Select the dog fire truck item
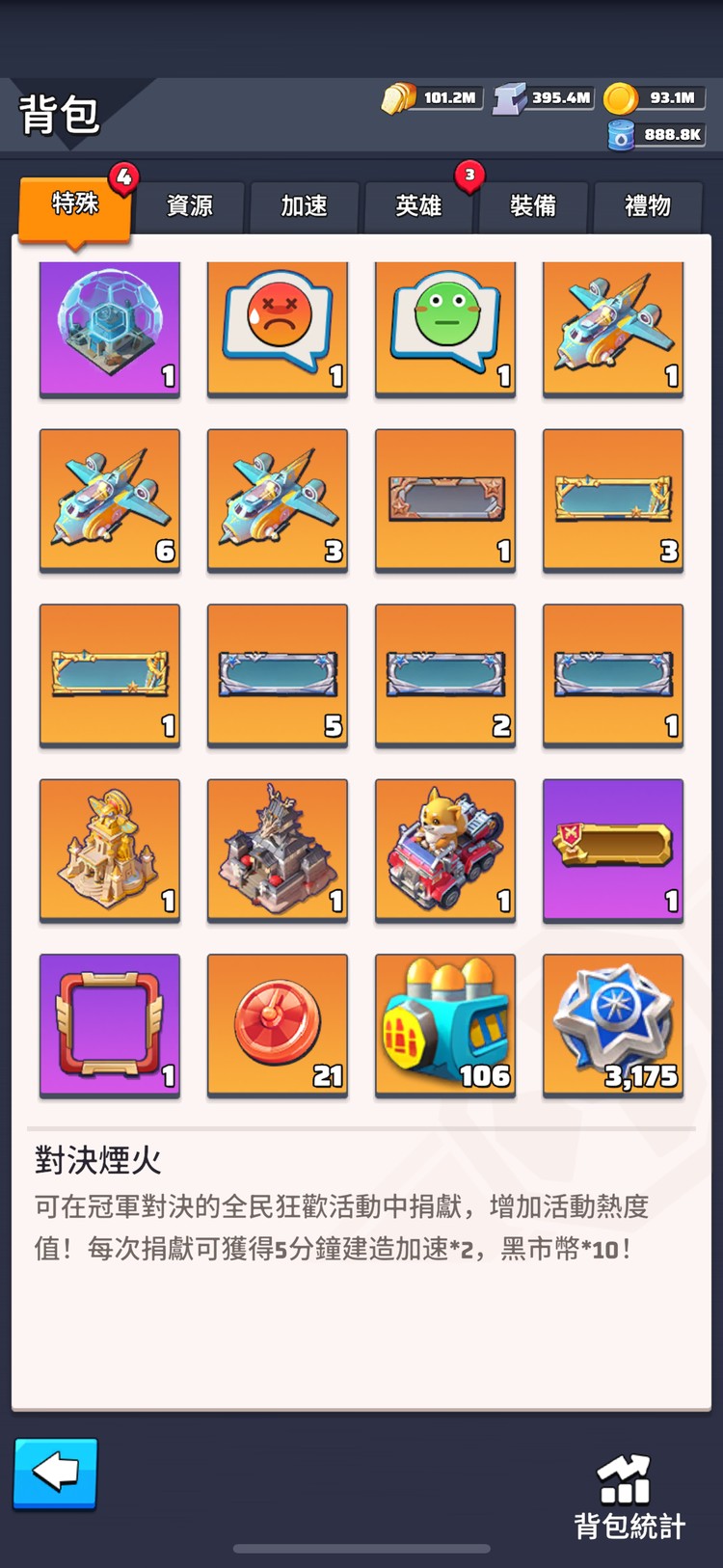Image resolution: width=723 pixels, height=1568 pixels. tap(445, 851)
